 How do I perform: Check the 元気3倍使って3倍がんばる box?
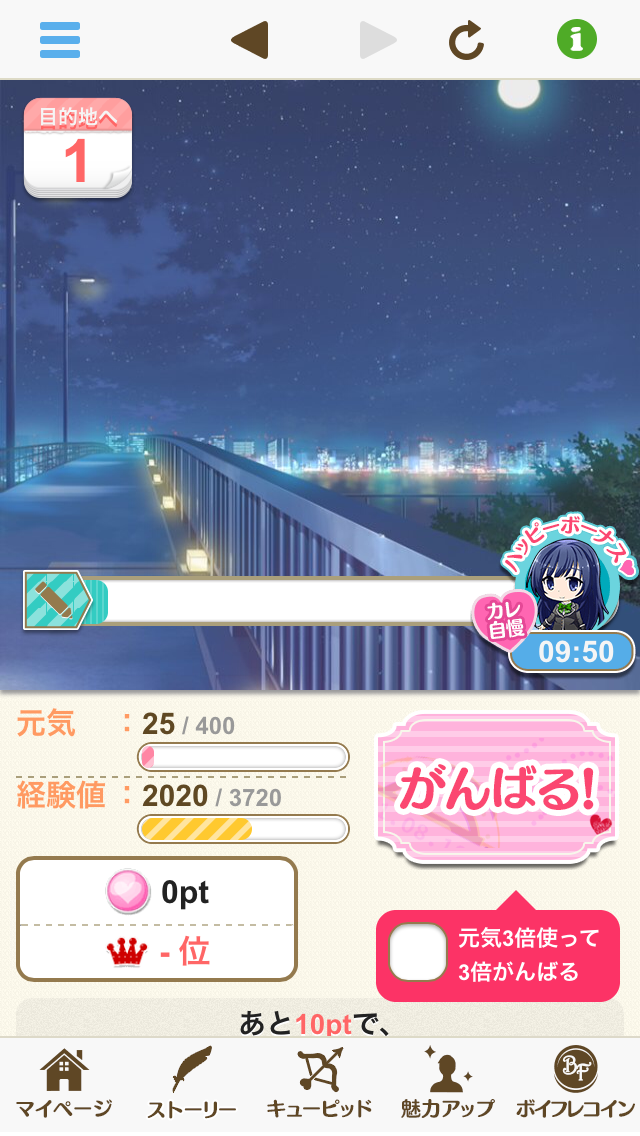418,953
